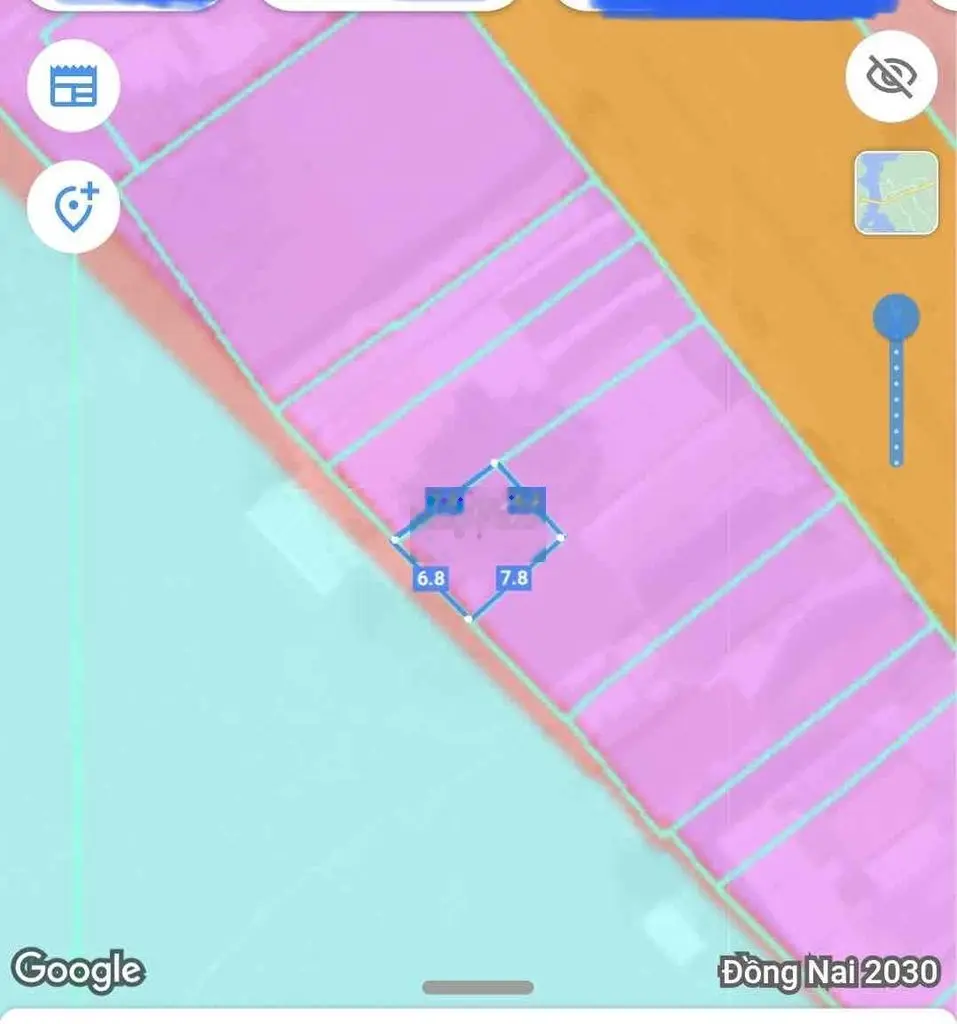Tap the bottom sheet handle
The image size is (957, 1024).
(x=477, y=988)
